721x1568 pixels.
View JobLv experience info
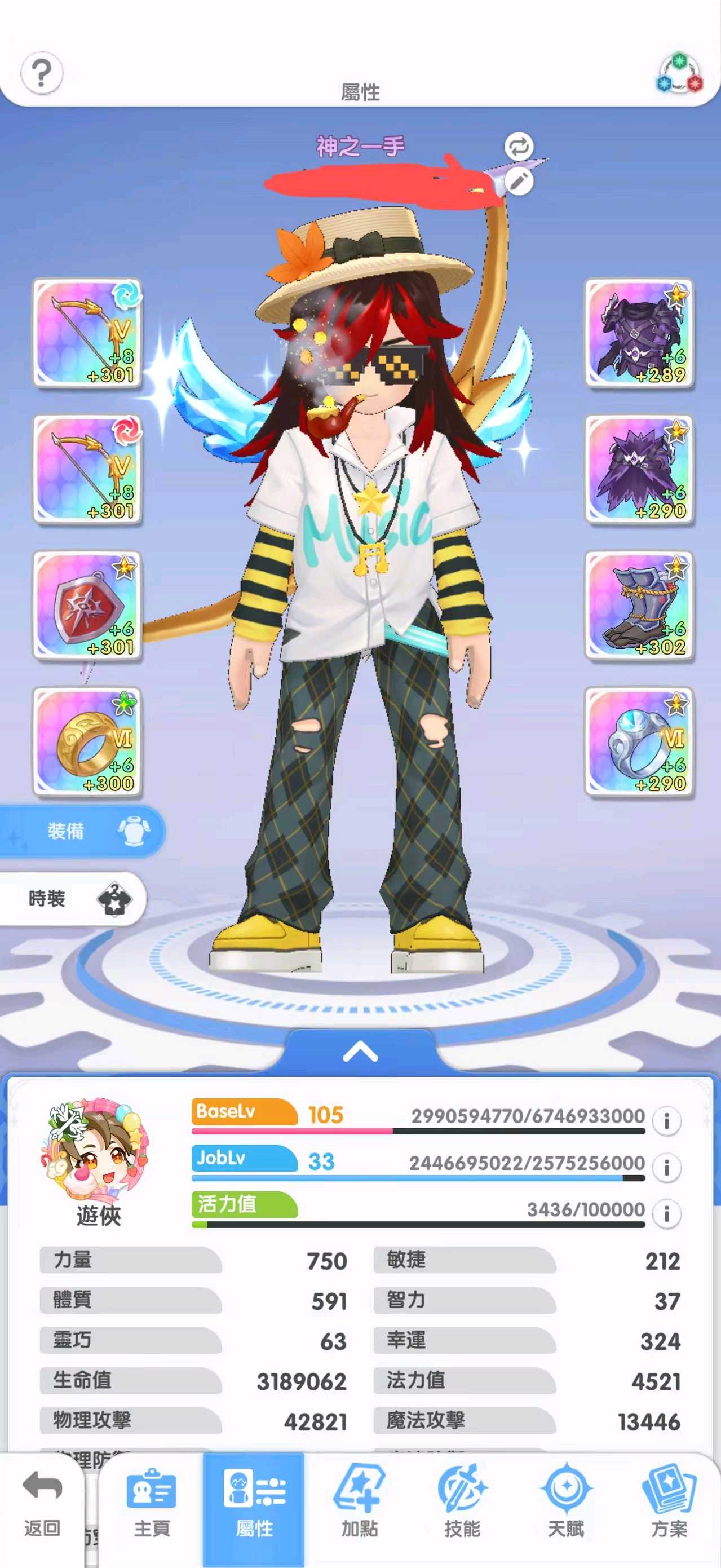pyautogui.click(x=666, y=1167)
